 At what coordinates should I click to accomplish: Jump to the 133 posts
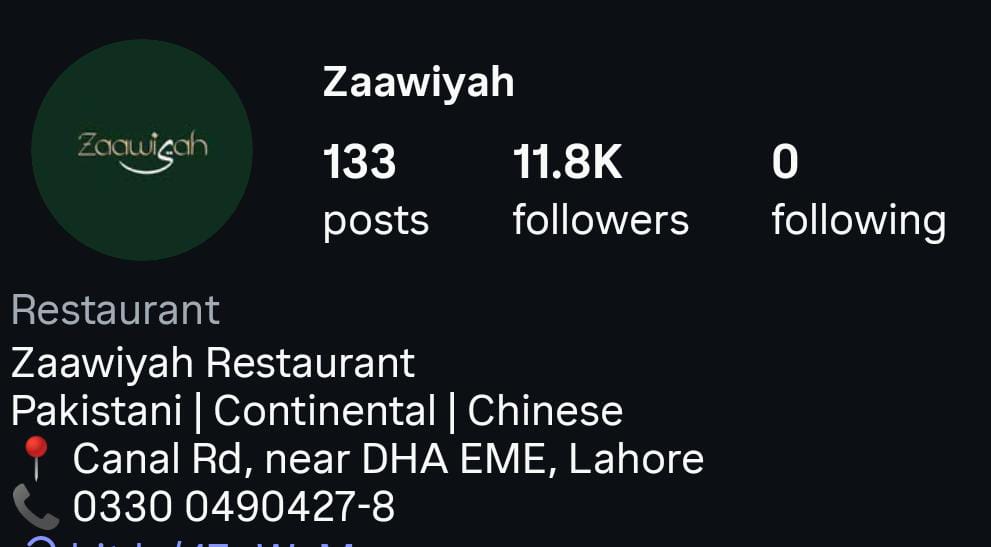click(x=375, y=190)
